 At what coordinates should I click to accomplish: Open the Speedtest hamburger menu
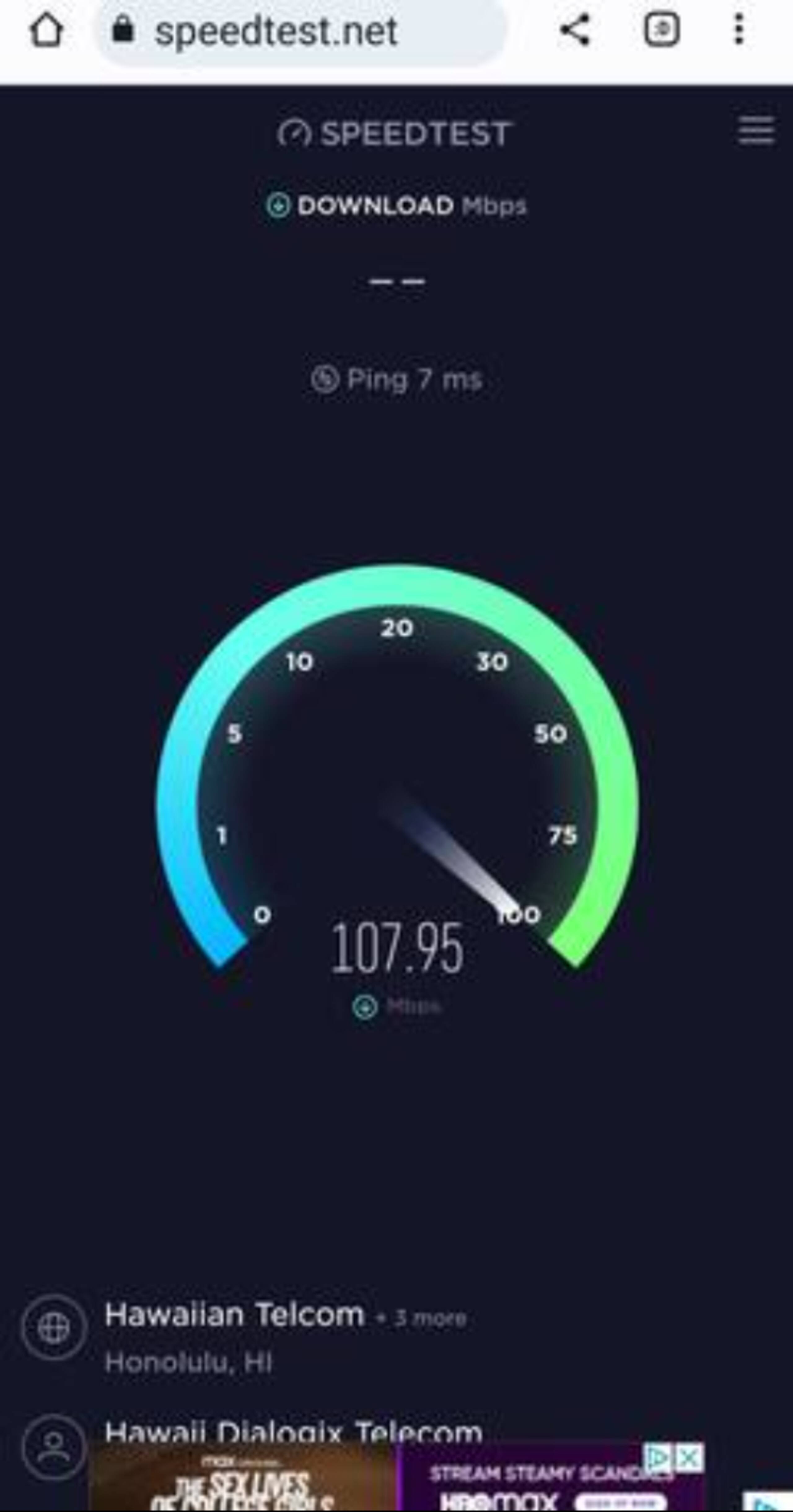756,130
